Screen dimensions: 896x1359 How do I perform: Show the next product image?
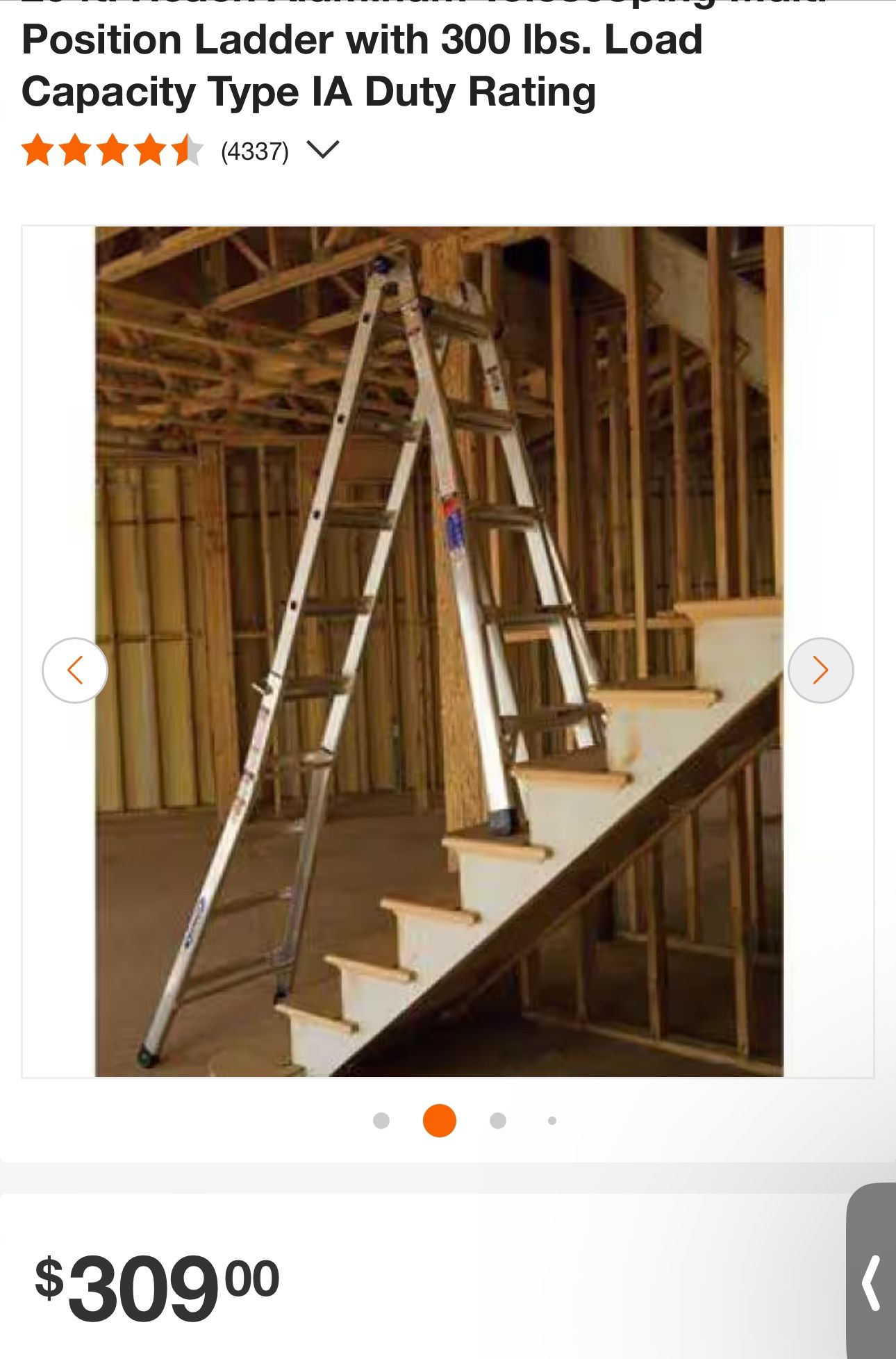820,670
